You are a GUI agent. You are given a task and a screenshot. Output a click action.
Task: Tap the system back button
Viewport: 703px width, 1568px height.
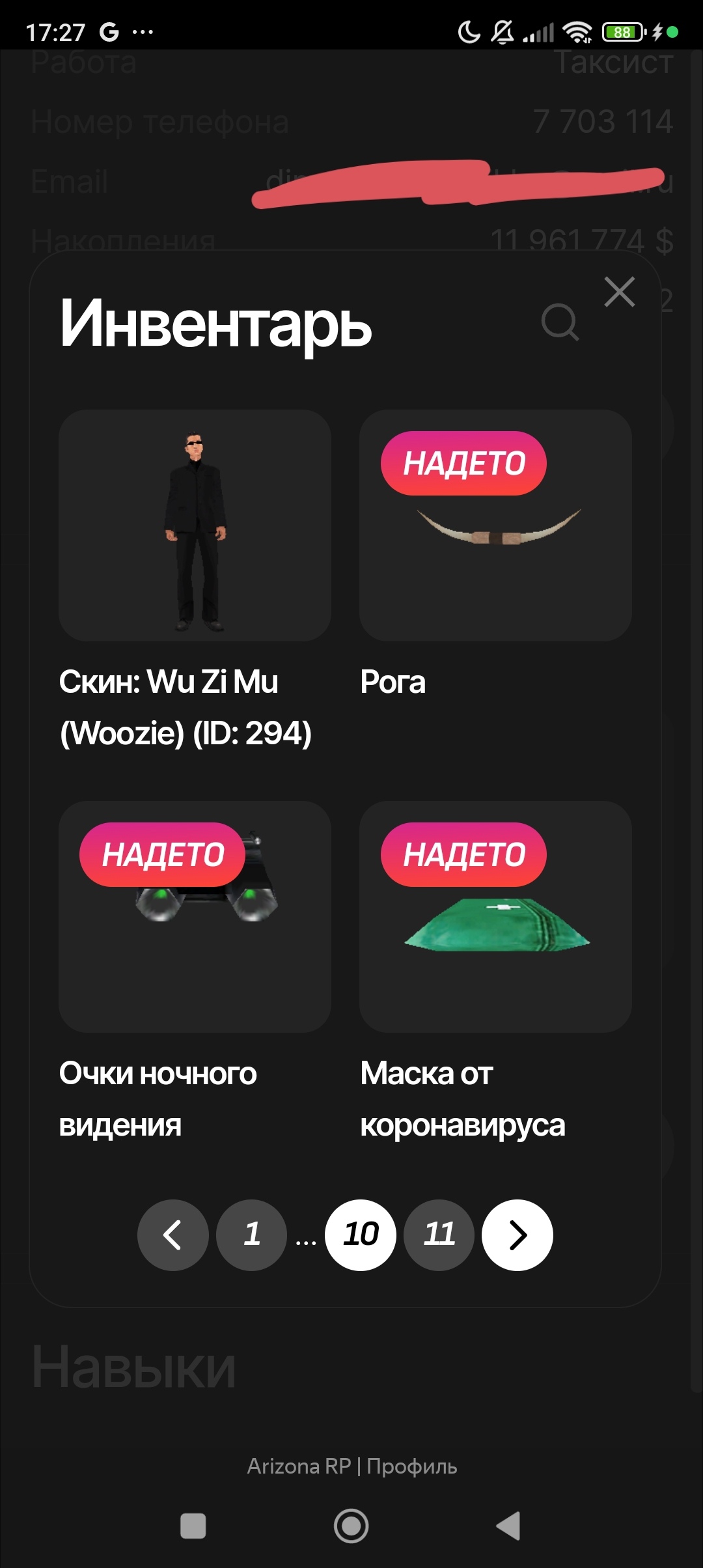click(508, 1526)
